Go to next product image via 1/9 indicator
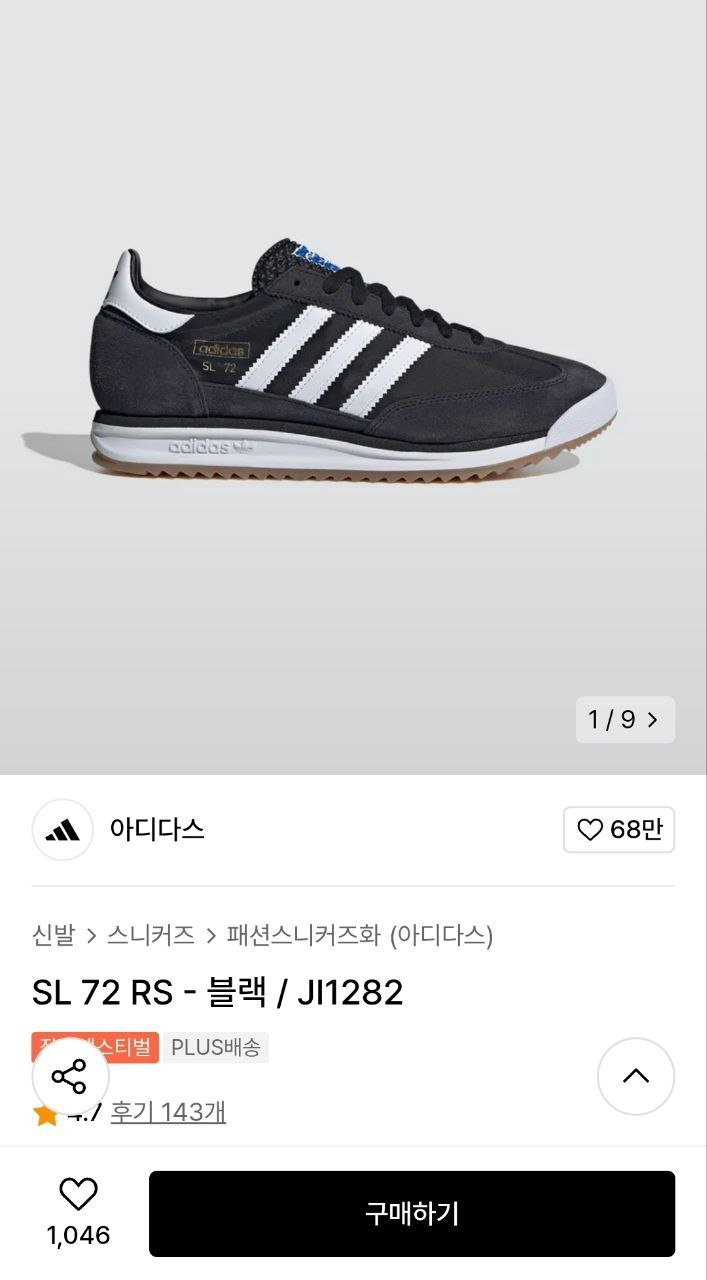Image resolution: width=707 pixels, height=1280 pixels. 625,720
